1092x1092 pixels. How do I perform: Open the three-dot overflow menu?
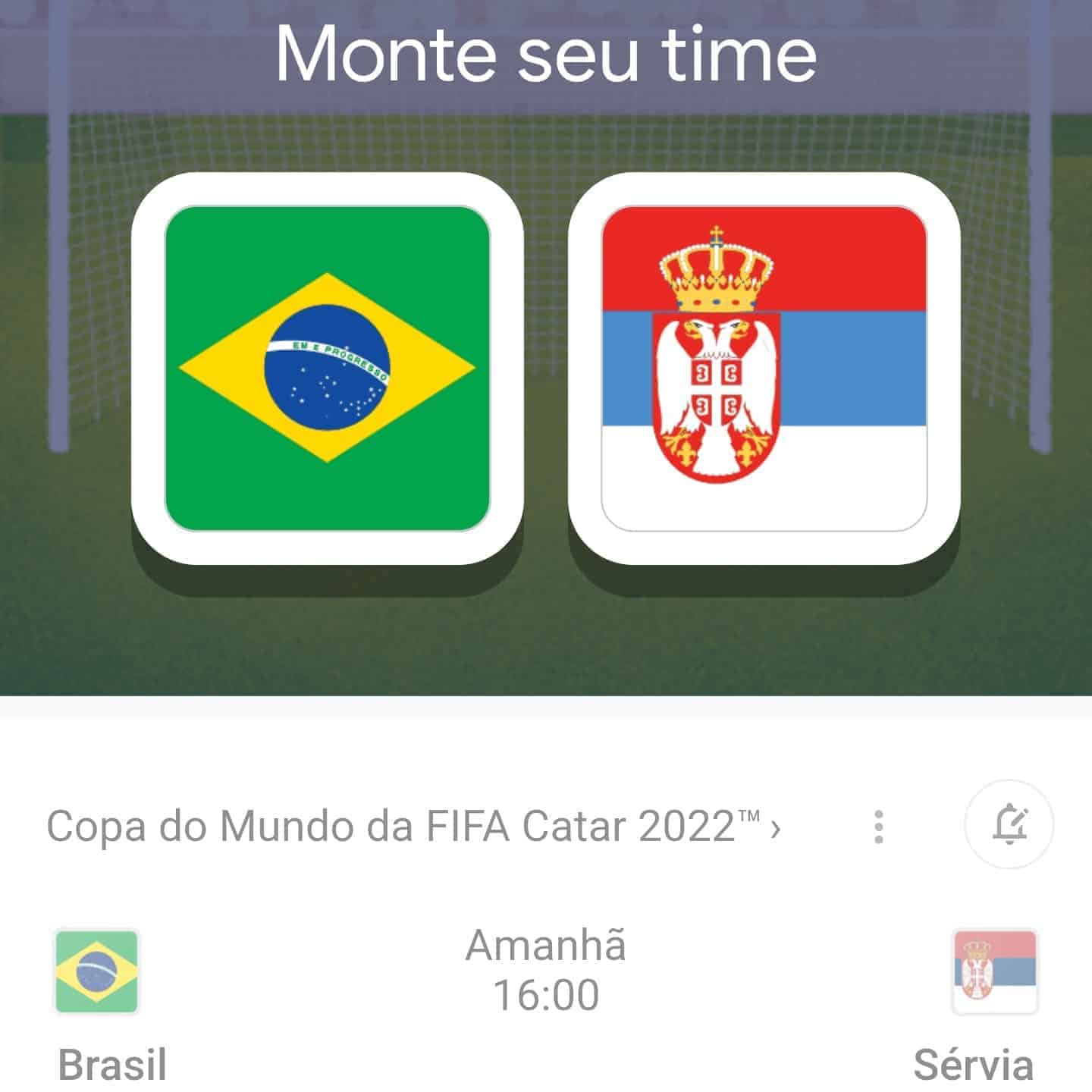tap(878, 827)
